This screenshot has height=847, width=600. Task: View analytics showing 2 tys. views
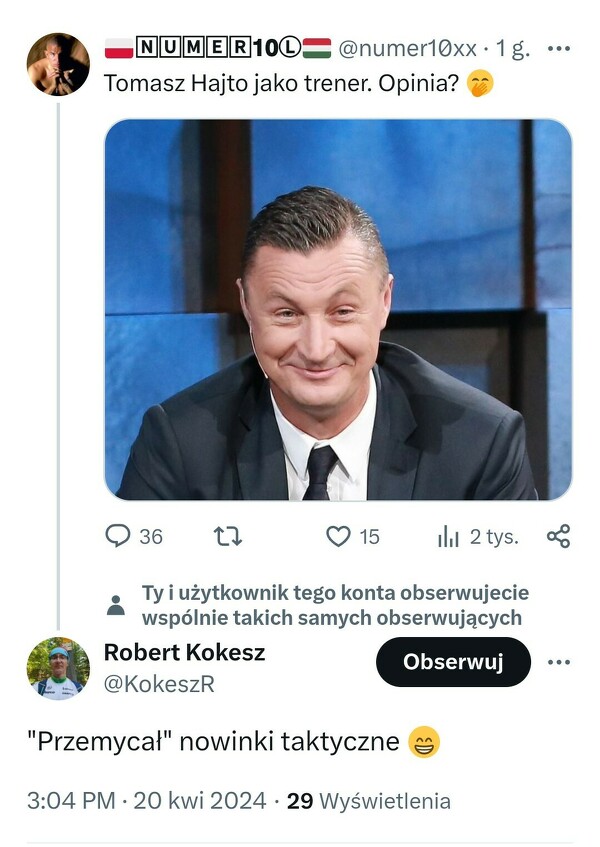[478, 536]
